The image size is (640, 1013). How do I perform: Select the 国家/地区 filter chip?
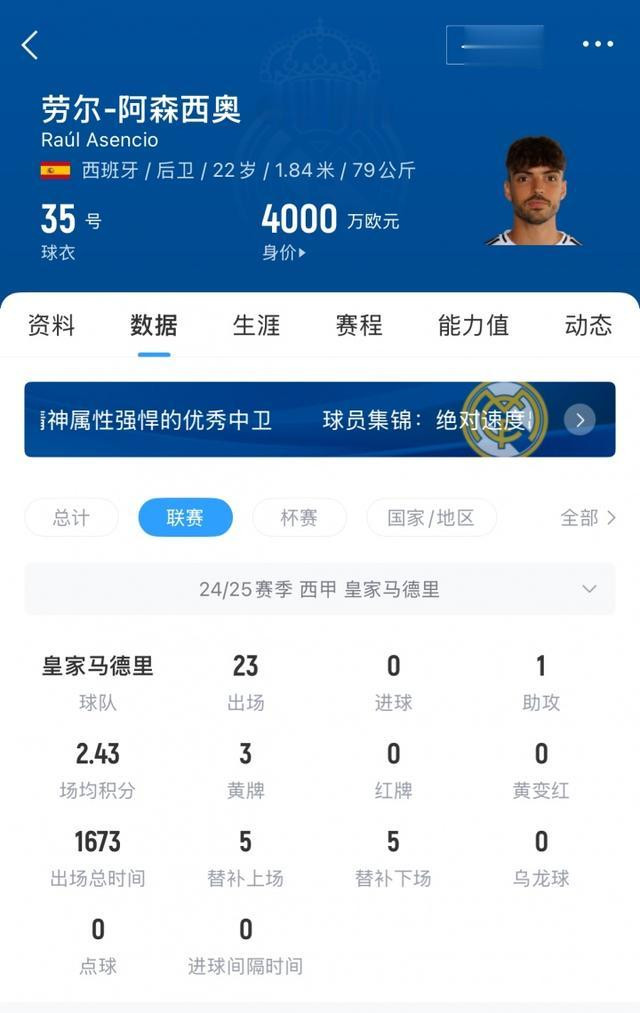tap(431, 518)
